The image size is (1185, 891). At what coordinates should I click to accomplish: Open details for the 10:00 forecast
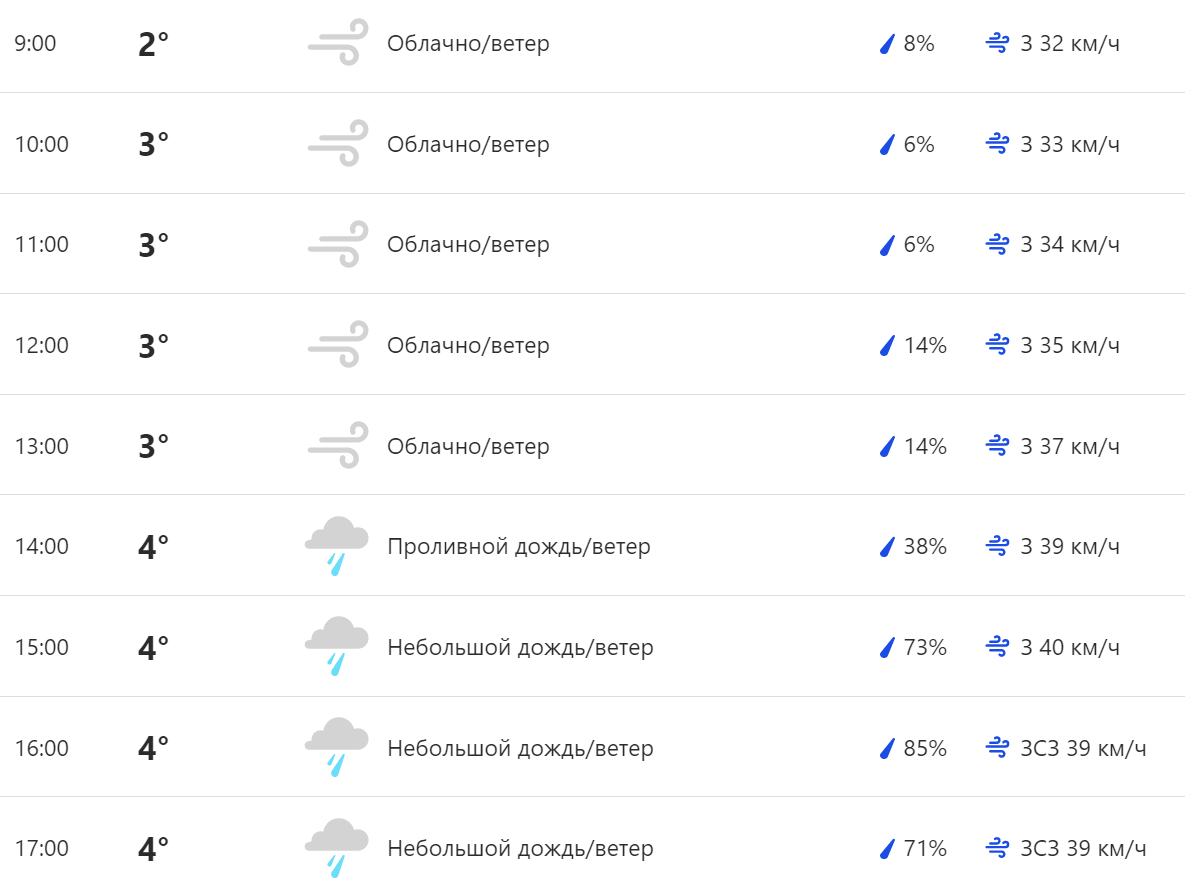pyautogui.click(x=592, y=144)
